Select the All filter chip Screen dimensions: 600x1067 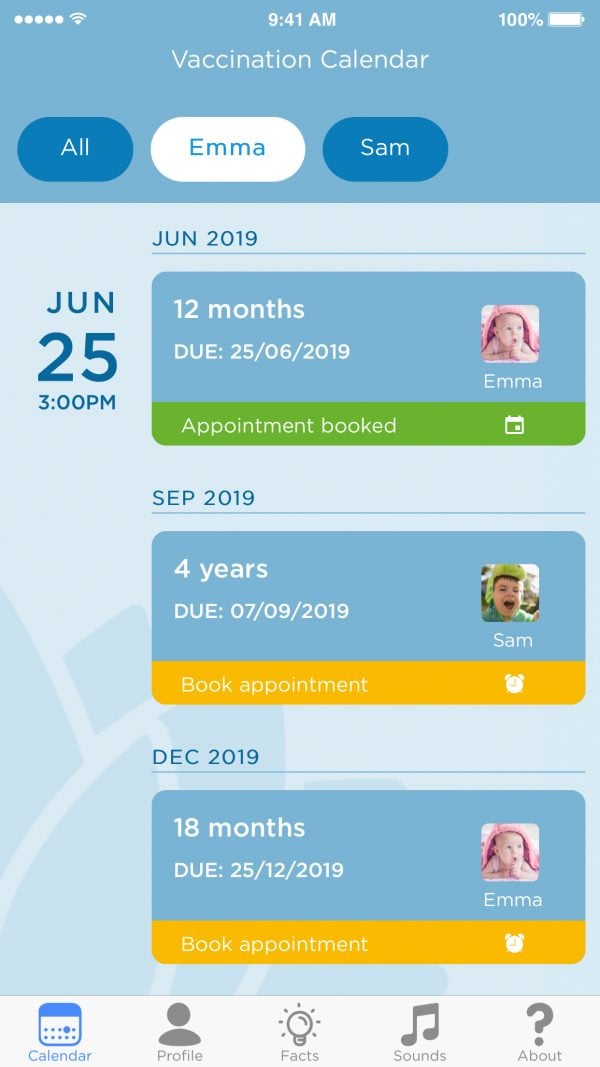tap(75, 149)
